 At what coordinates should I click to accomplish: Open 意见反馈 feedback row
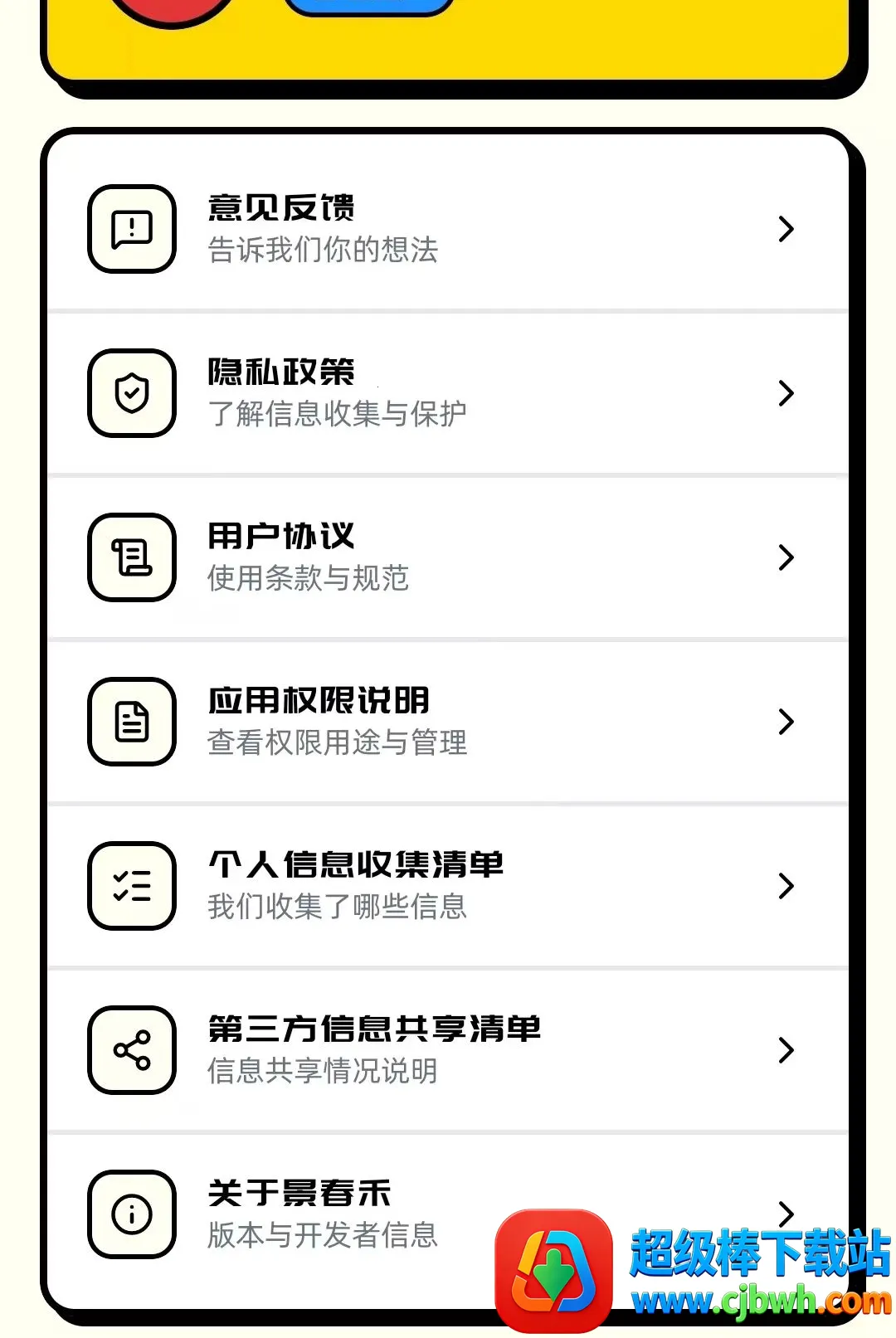tap(448, 228)
